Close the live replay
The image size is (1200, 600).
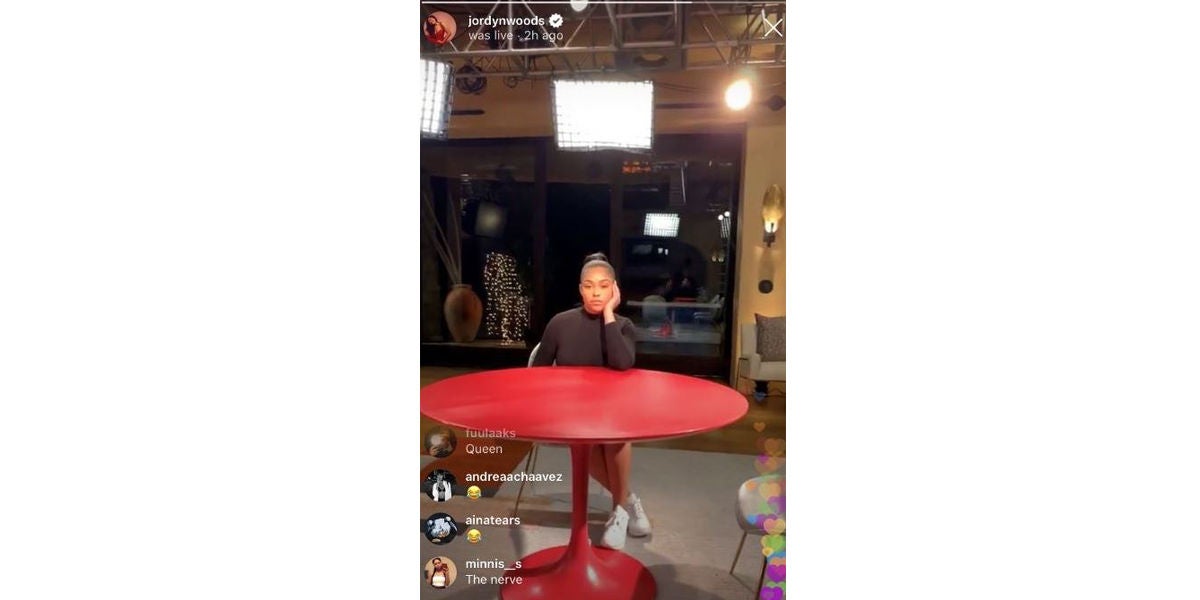click(773, 28)
